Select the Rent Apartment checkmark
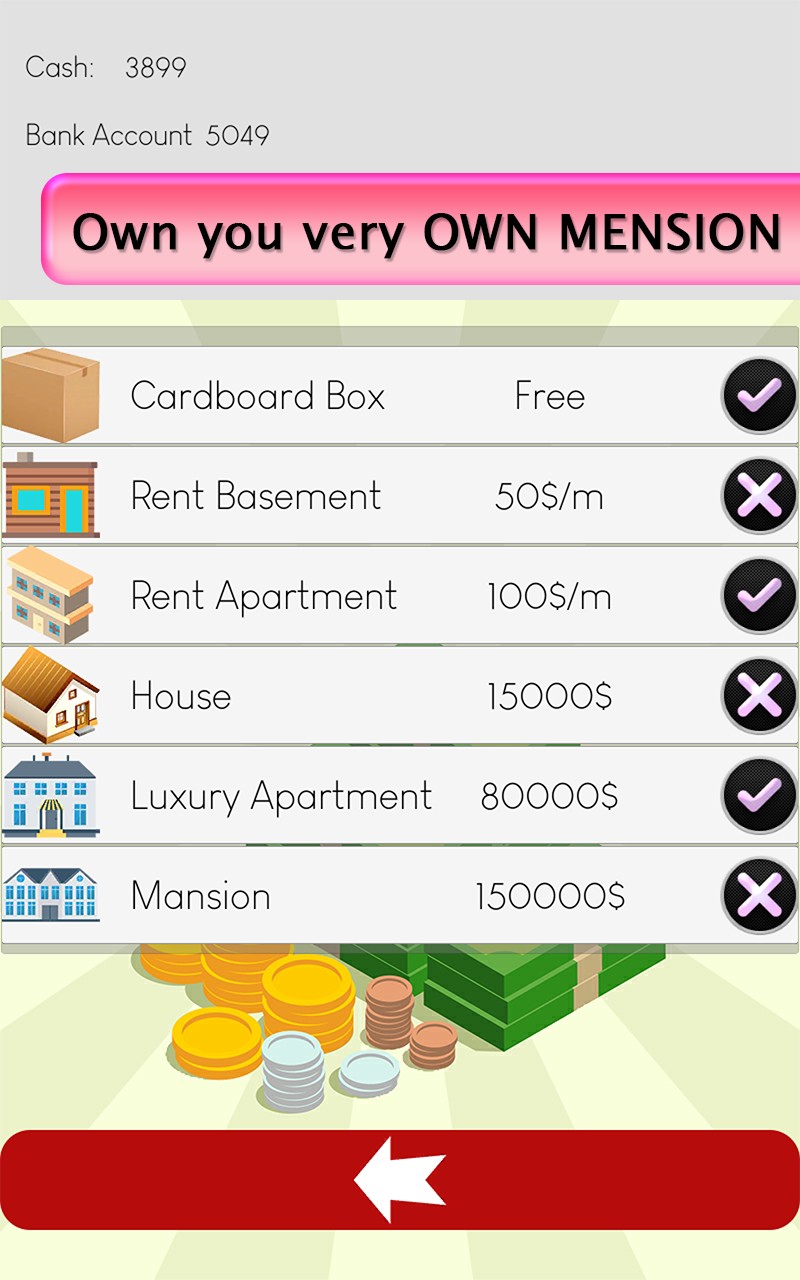This screenshot has height=1280, width=800. [x=759, y=596]
